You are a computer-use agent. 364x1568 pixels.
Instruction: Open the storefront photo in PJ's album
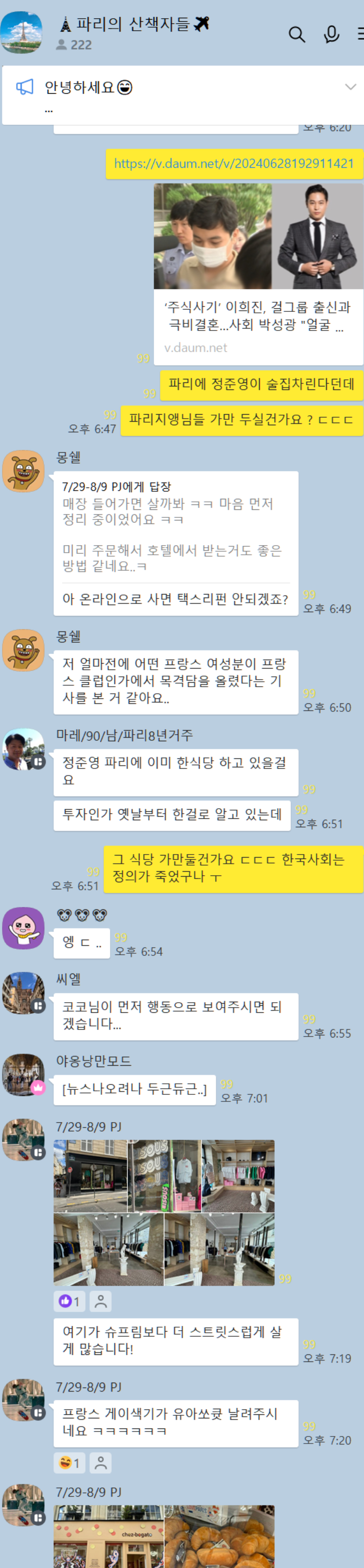coord(90,1175)
